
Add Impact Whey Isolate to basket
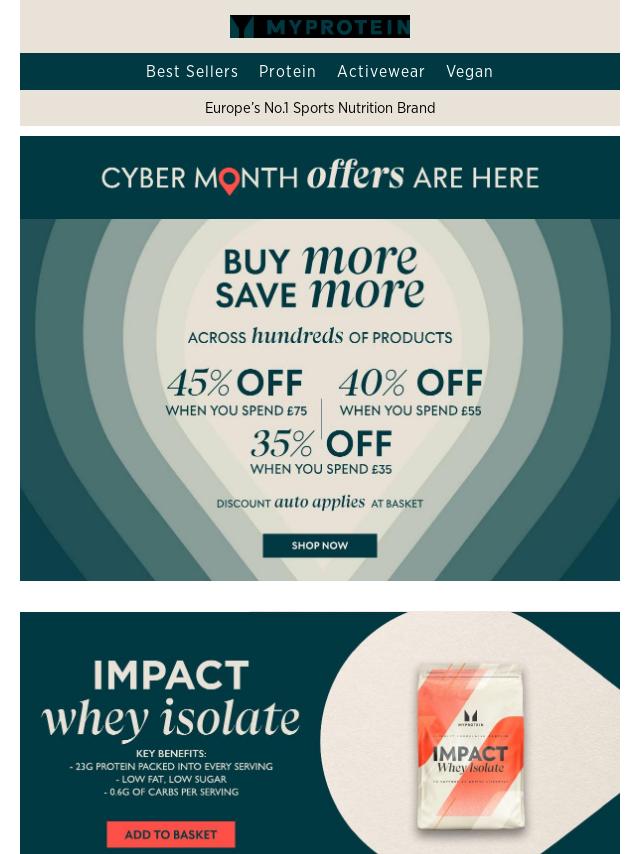tap(171, 834)
